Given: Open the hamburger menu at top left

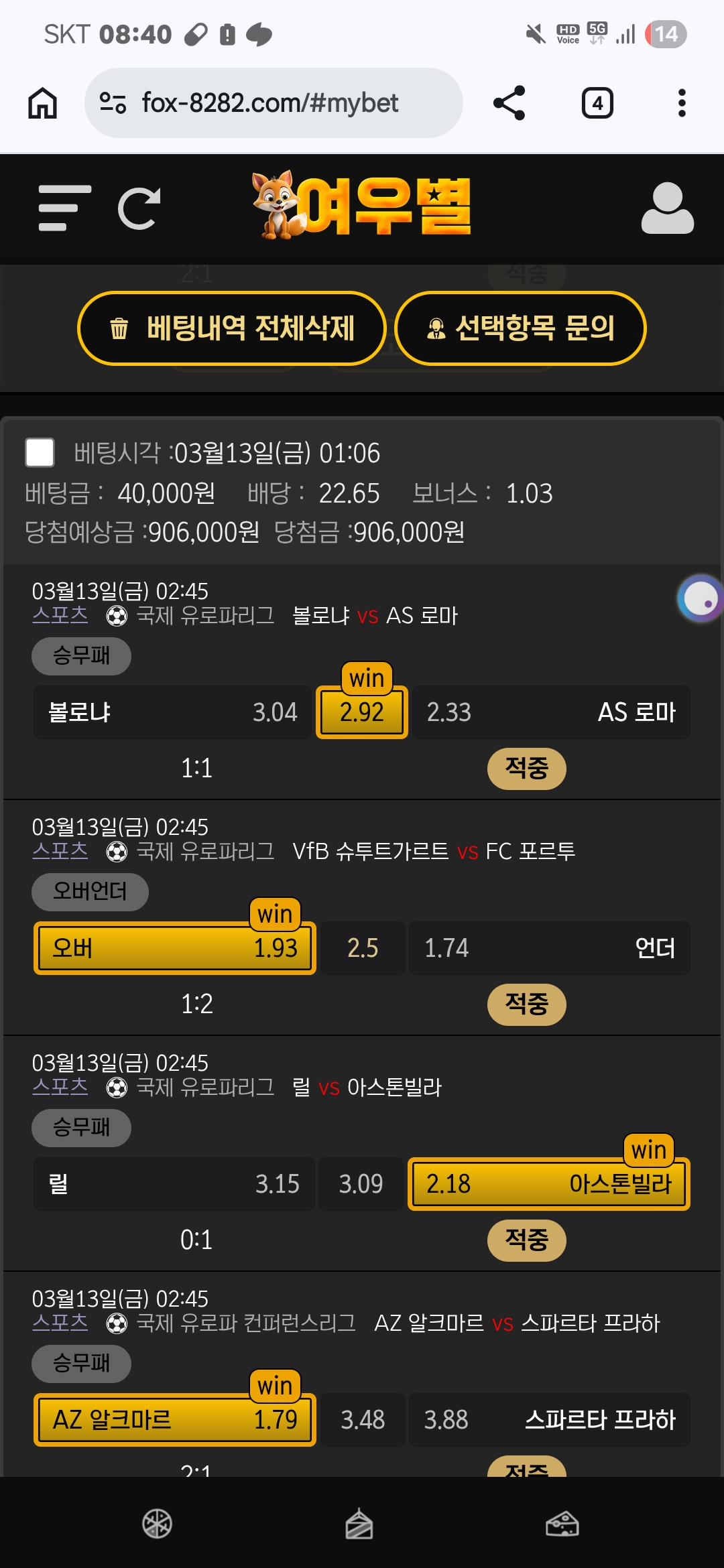Looking at the screenshot, I should [64, 206].
